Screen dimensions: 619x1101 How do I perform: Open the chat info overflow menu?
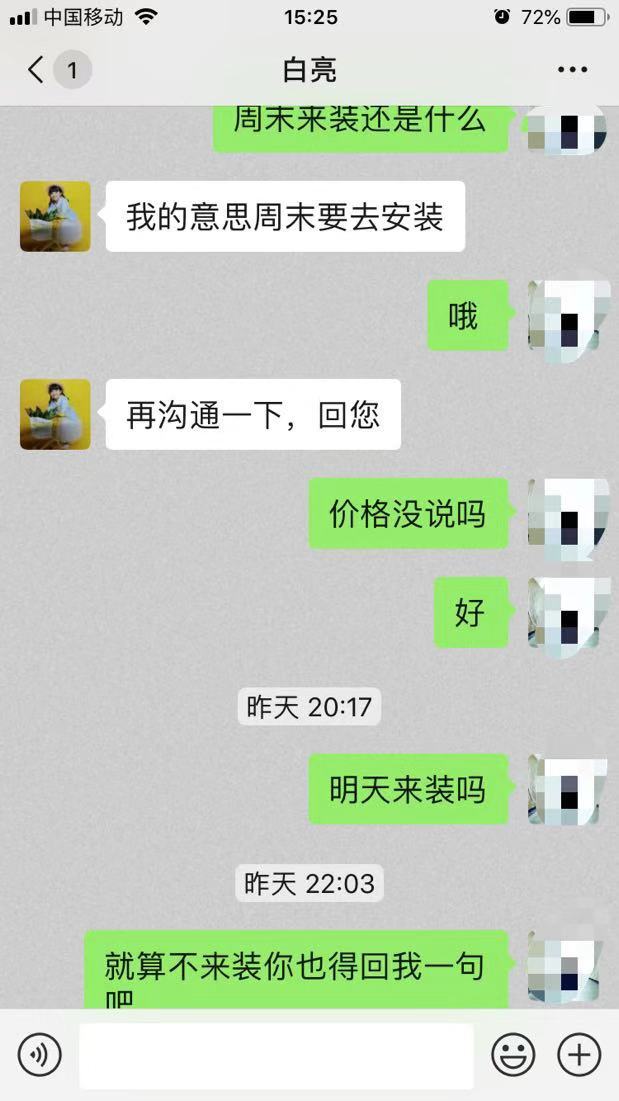(572, 70)
